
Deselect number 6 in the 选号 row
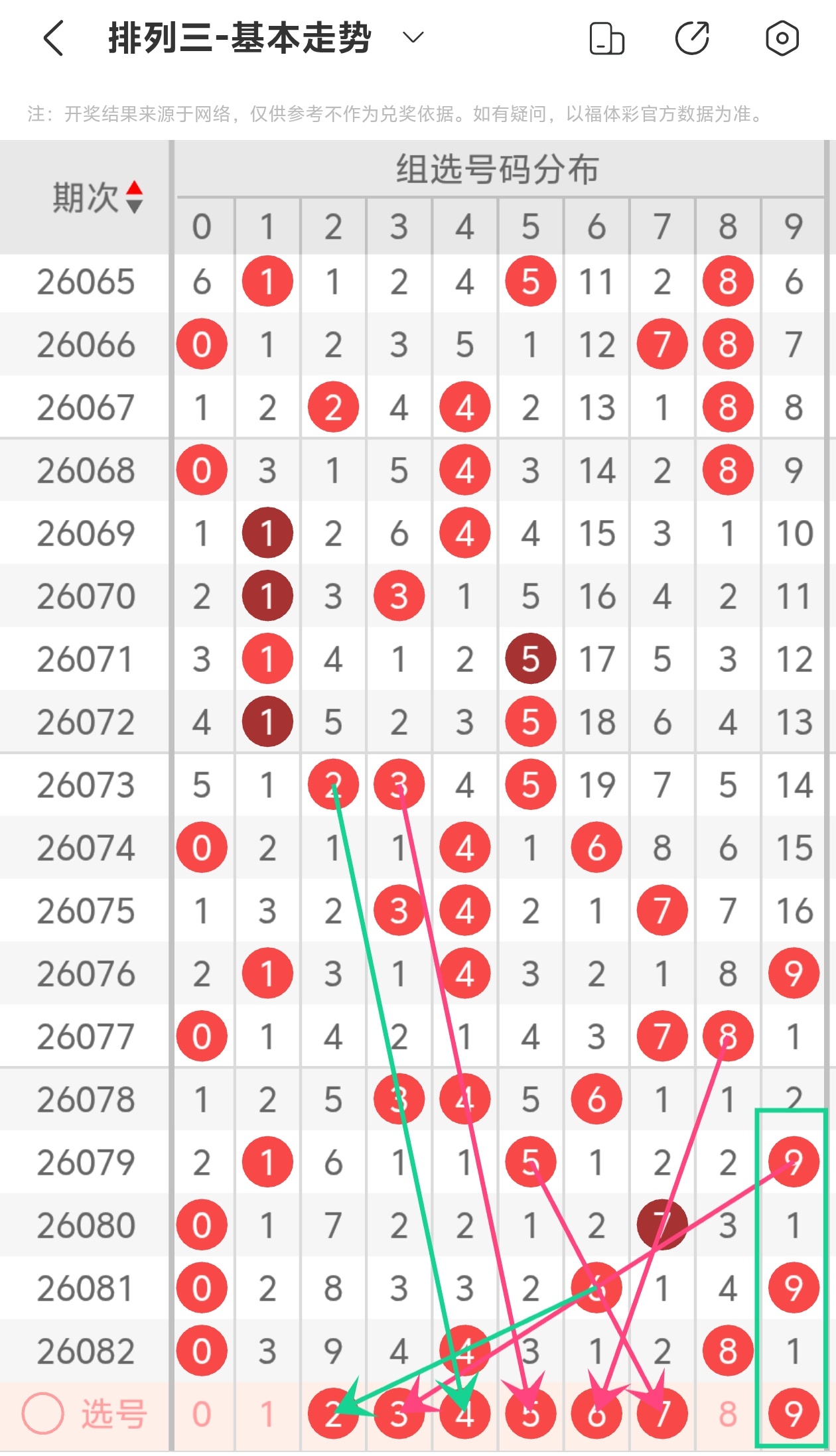point(596,1414)
